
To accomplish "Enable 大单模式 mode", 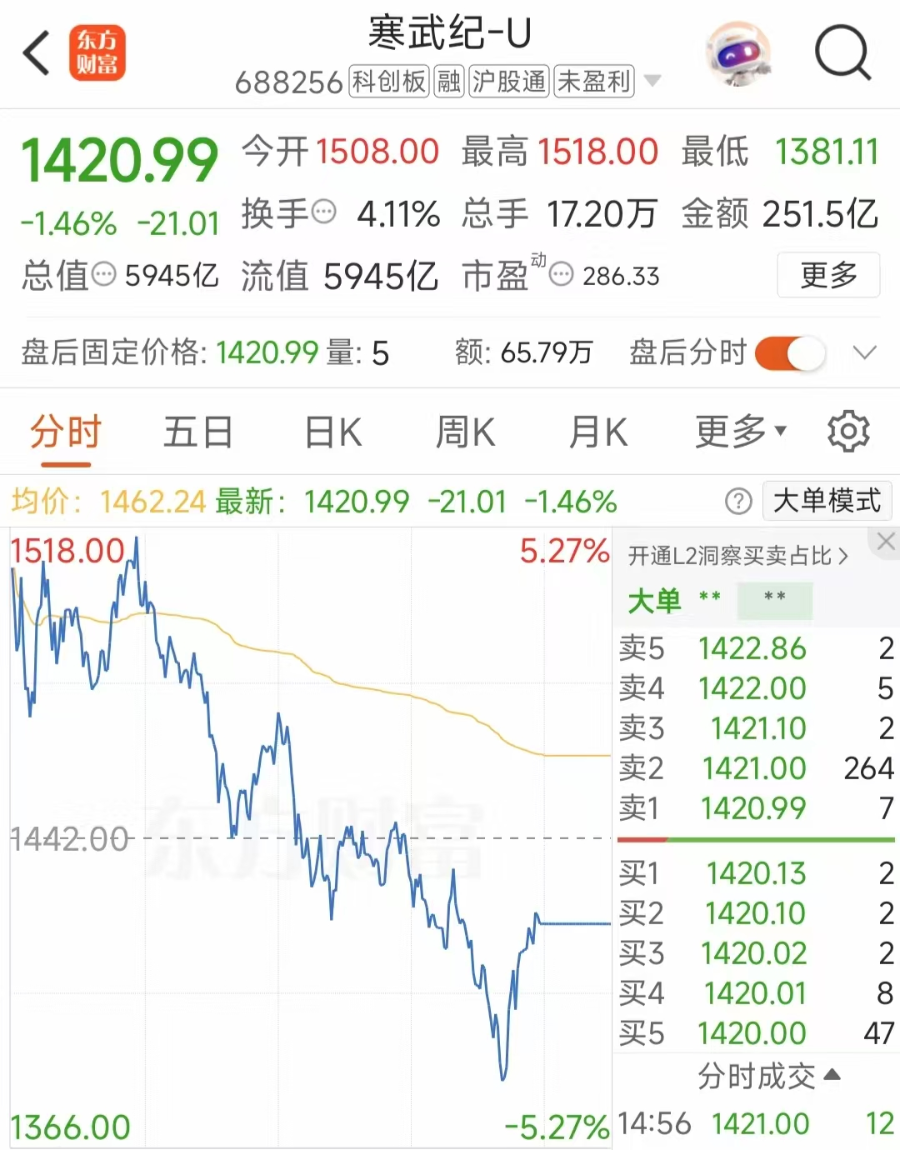I will pyautogui.click(x=828, y=501).
